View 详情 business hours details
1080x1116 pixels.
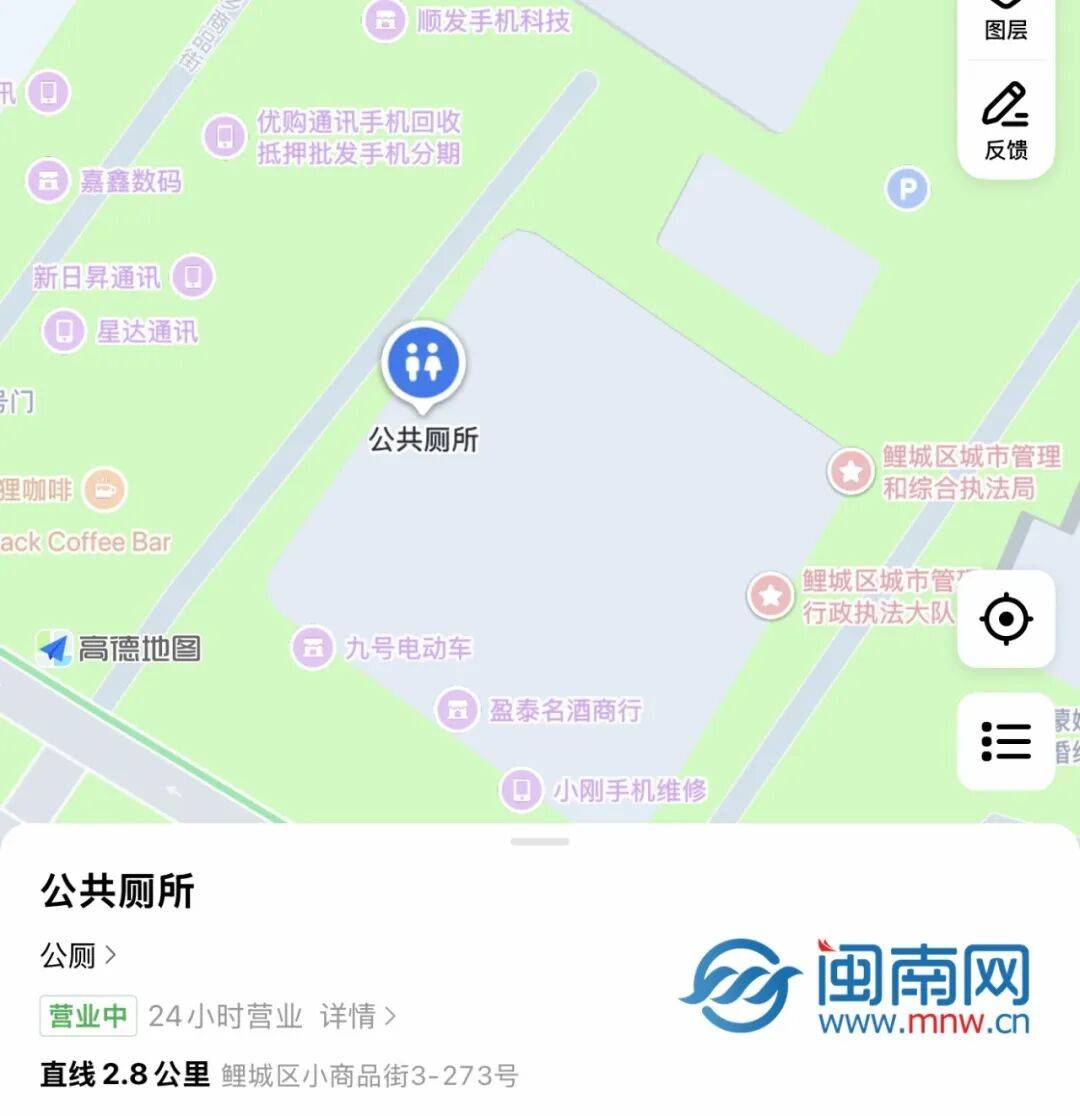pos(358,1016)
